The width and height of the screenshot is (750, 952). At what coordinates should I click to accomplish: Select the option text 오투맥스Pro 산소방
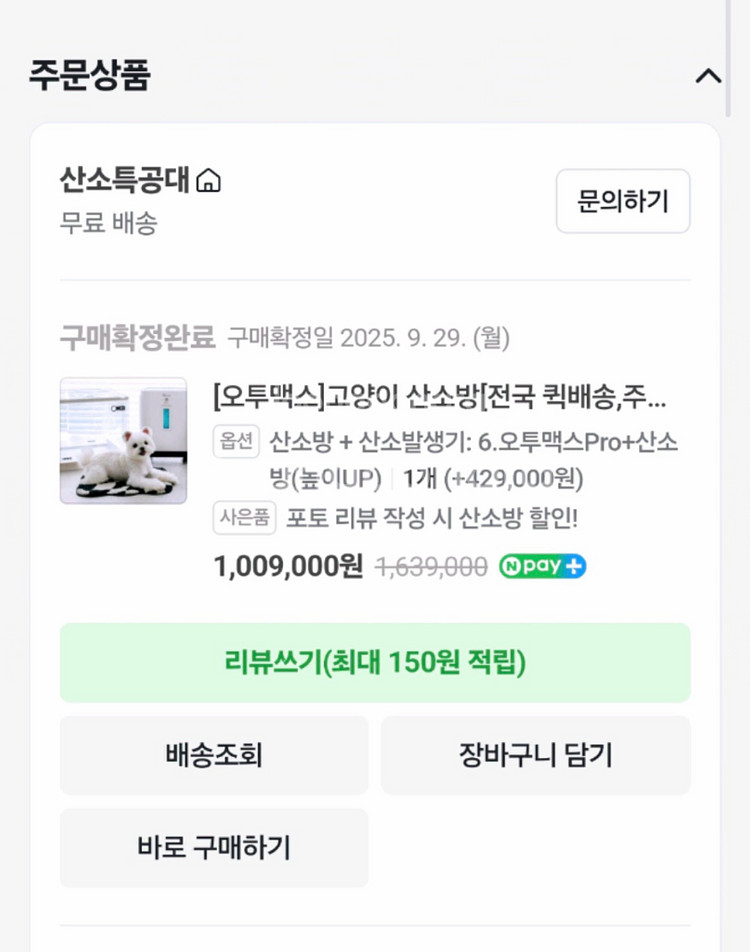tap(470, 442)
